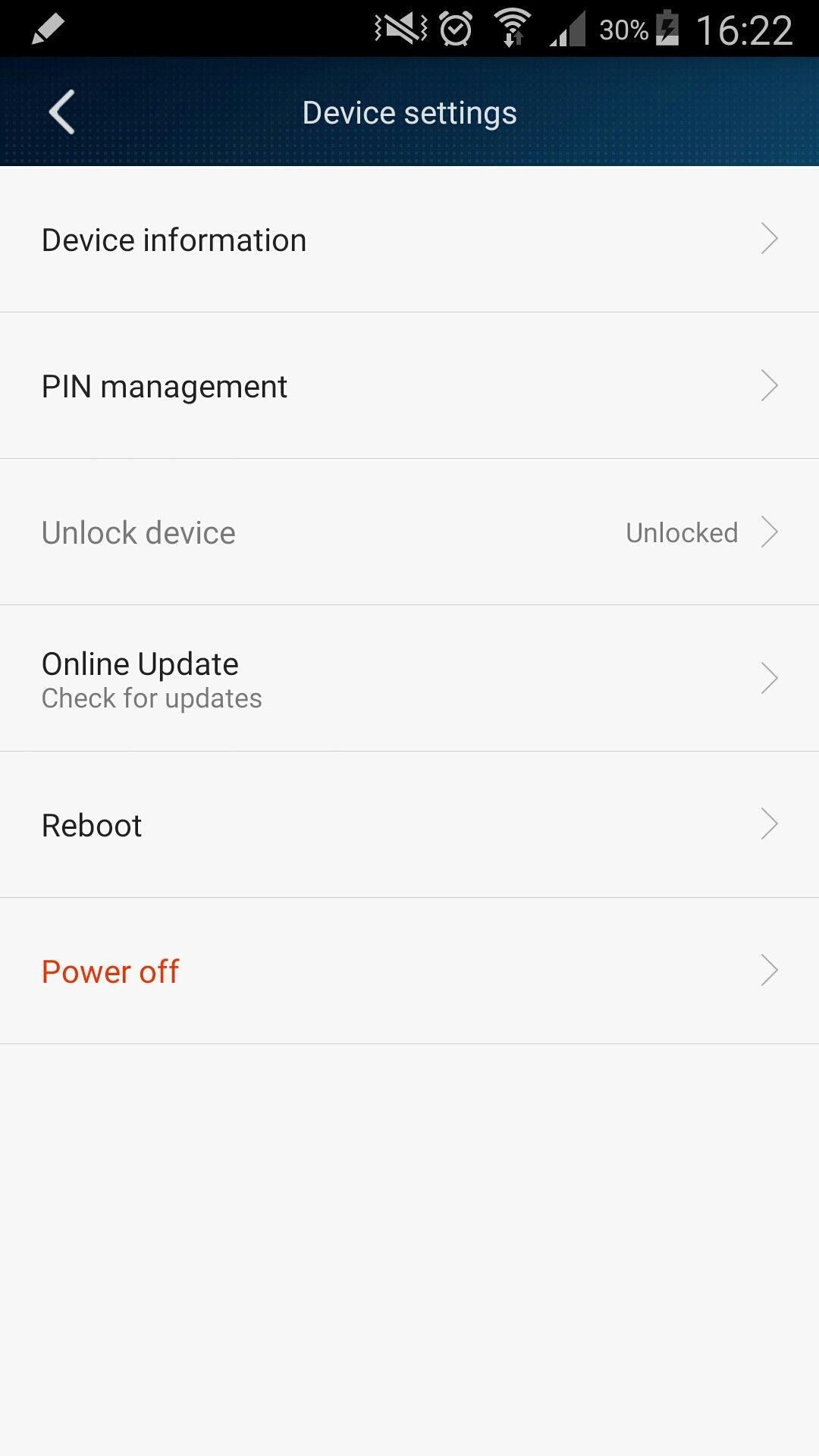The height and width of the screenshot is (1456, 819).
Task: Tap the back arrow in the header
Action: pyautogui.click(x=61, y=111)
